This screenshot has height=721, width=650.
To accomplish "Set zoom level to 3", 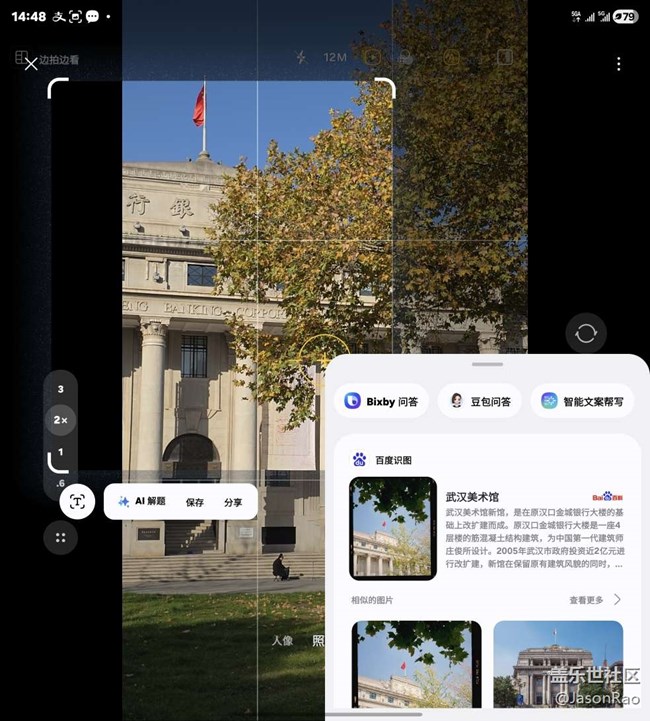I will [61, 389].
